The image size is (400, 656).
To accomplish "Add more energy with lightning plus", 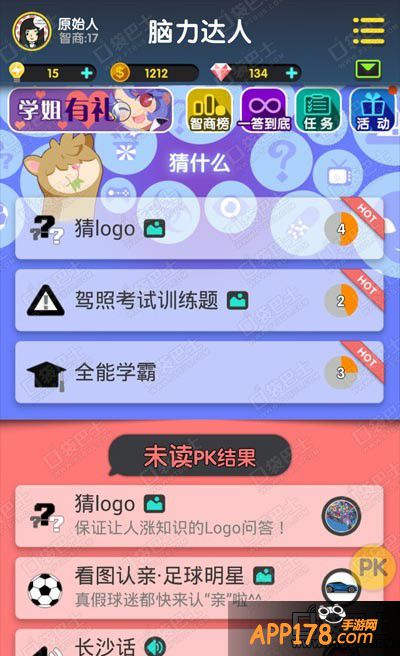I will 87,73.
